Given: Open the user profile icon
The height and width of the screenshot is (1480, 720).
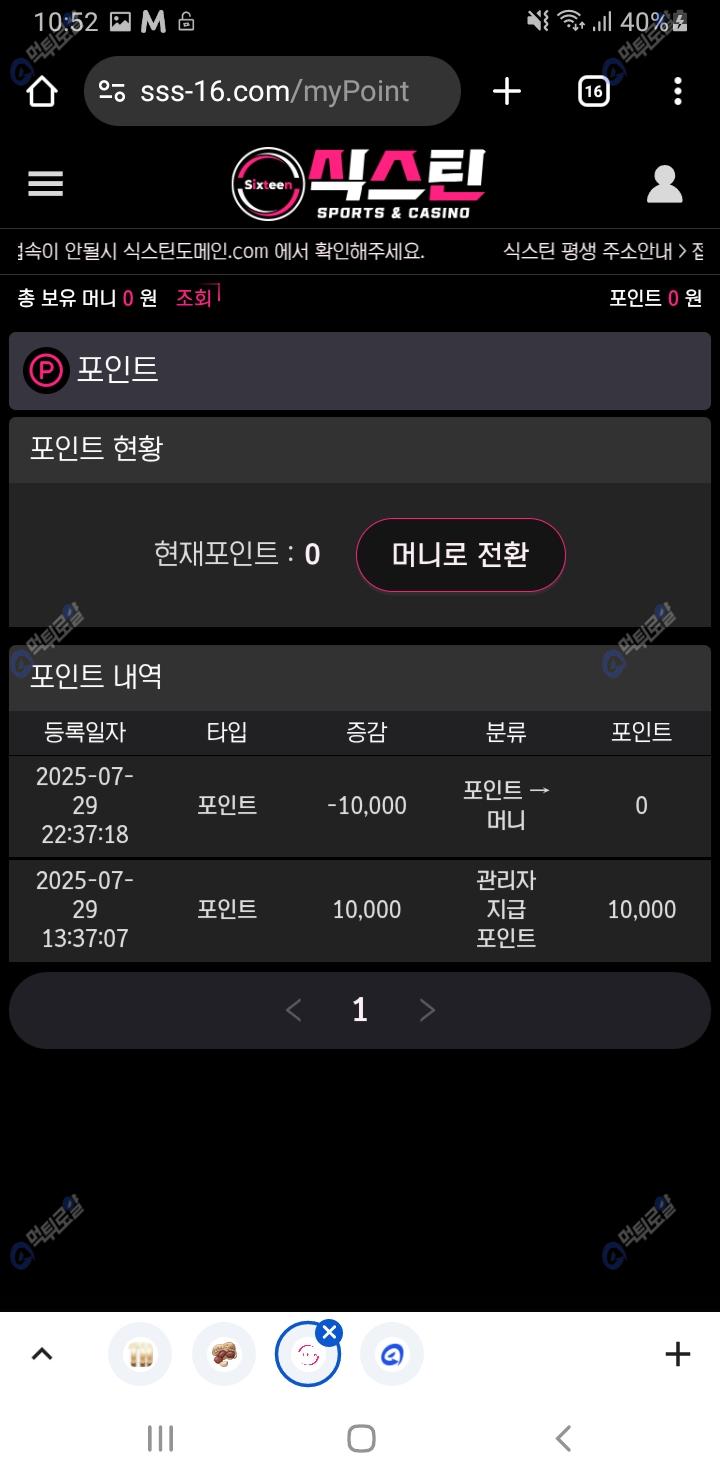Looking at the screenshot, I should [664, 185].
